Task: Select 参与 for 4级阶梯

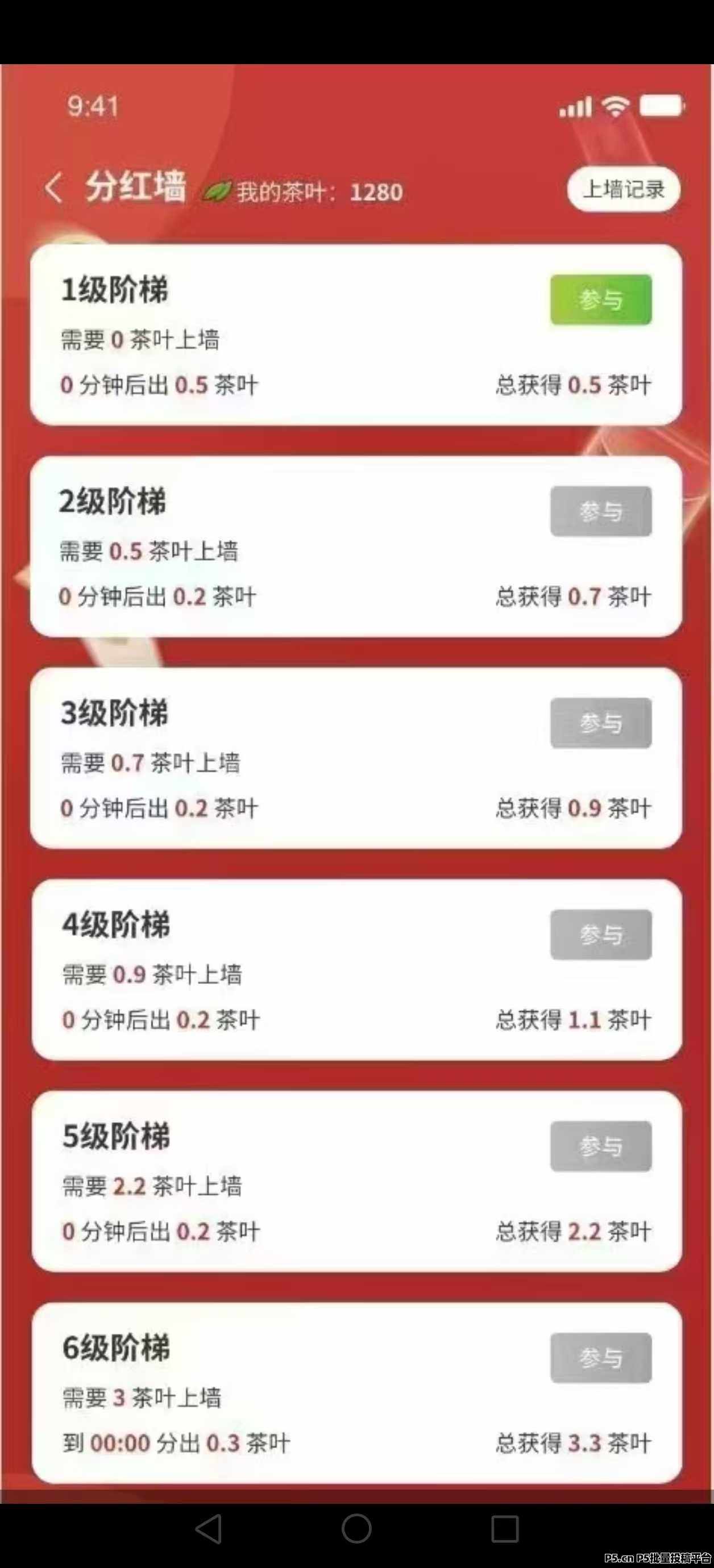Action: coord(601,935)
